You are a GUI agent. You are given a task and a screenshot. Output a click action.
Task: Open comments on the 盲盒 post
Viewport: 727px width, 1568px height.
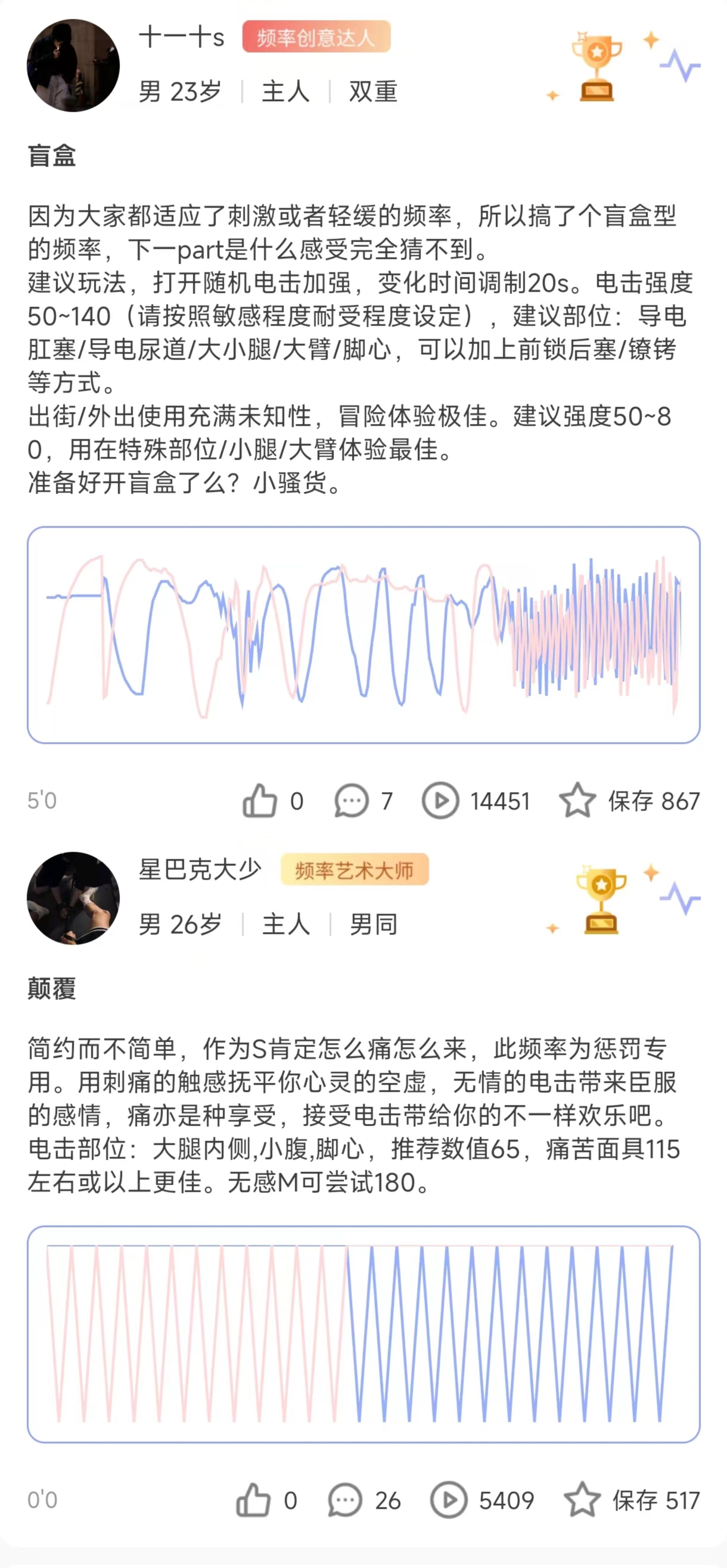tap(351, 800)
